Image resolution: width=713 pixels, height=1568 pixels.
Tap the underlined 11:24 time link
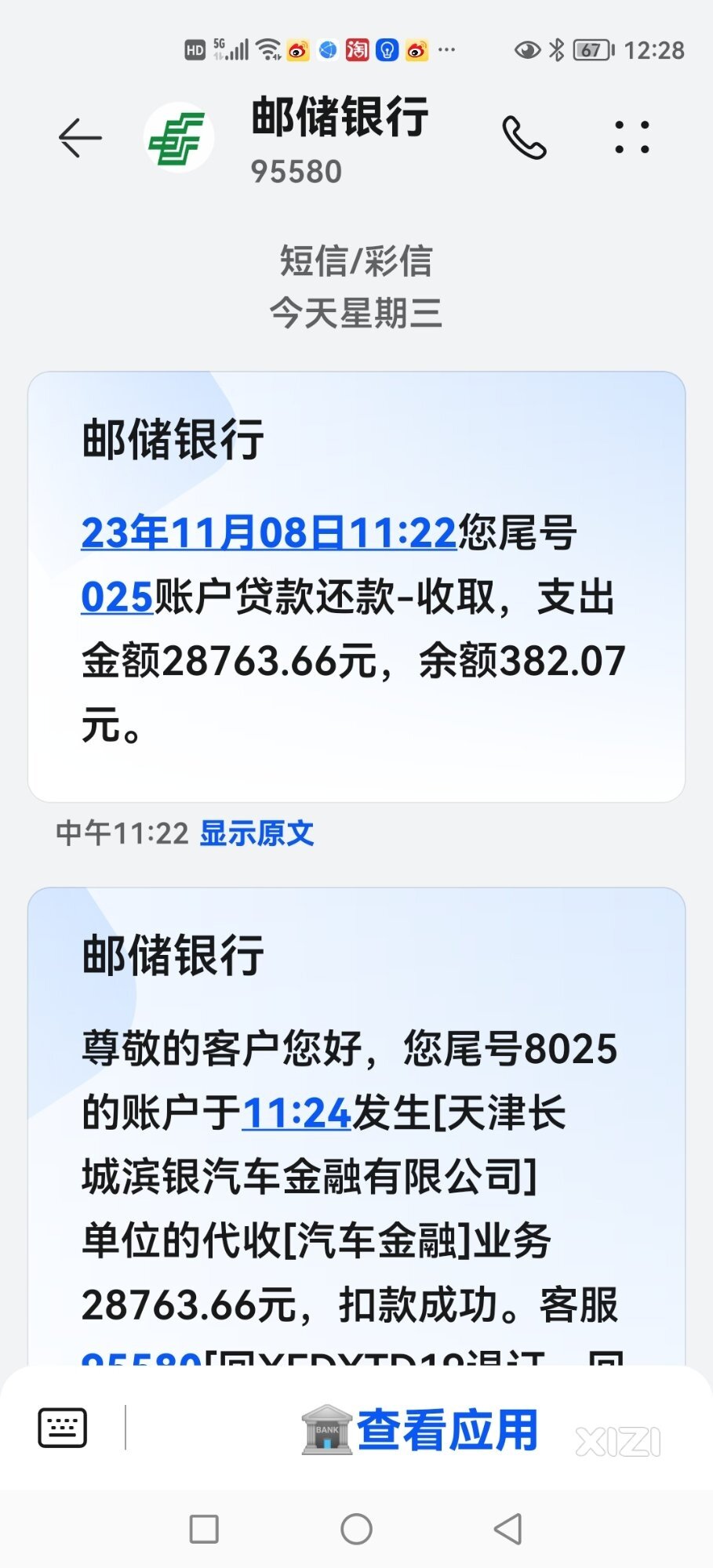pyautogui.click(x=296, y=1113)
